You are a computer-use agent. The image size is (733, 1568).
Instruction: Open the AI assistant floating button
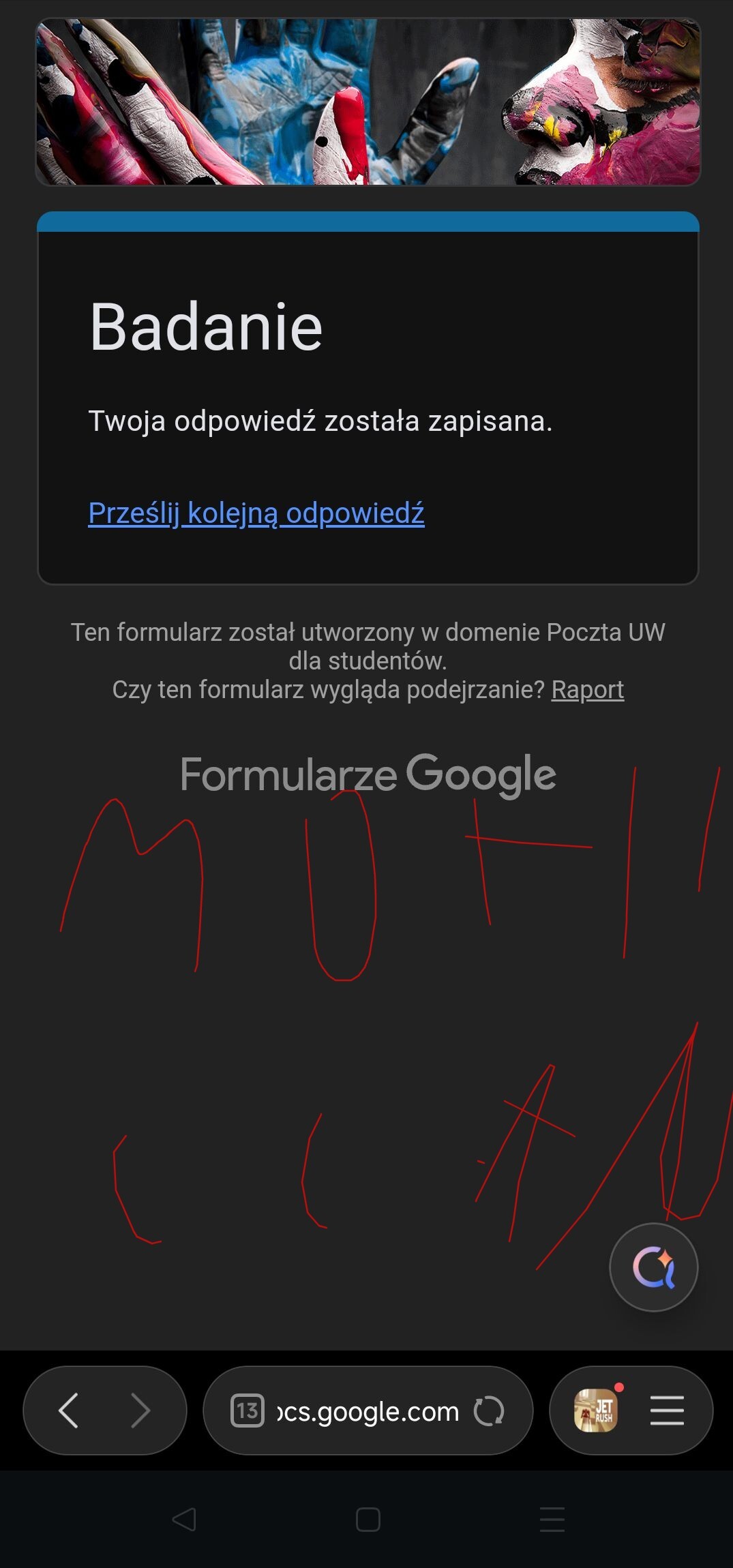pyautogui.click(x=653, y=1267)
